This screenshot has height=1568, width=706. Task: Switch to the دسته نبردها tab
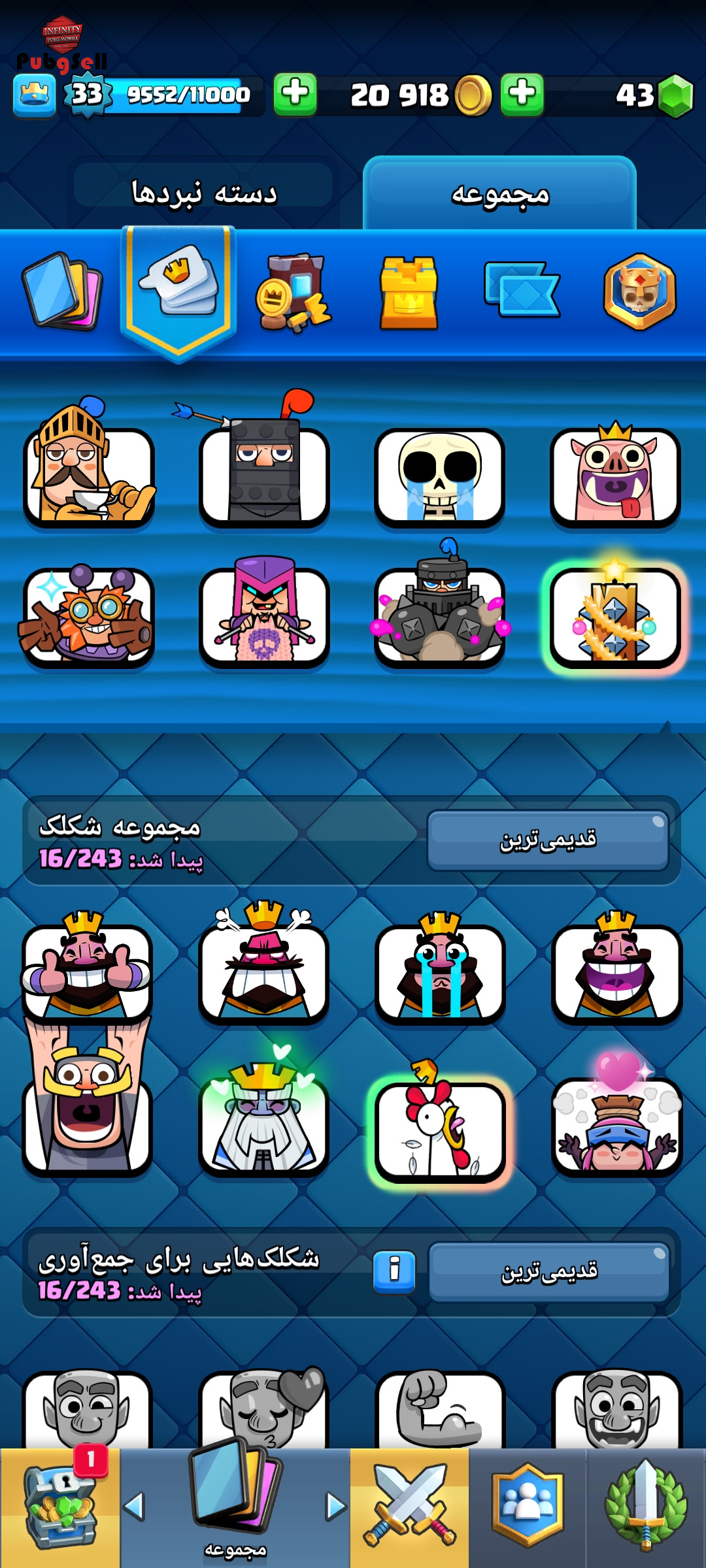[203, 192]
